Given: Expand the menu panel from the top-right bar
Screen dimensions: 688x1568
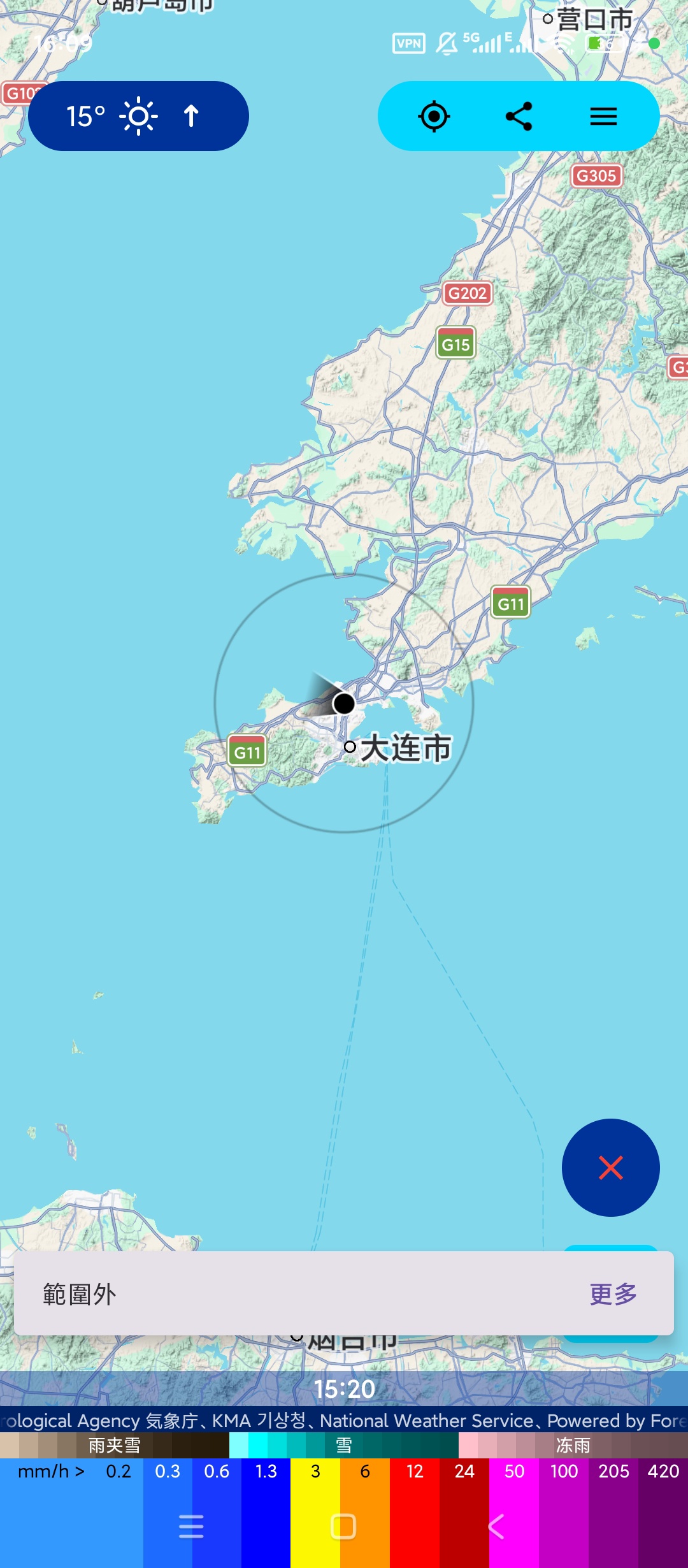Looking at the screenshot, I should [603, 117].
